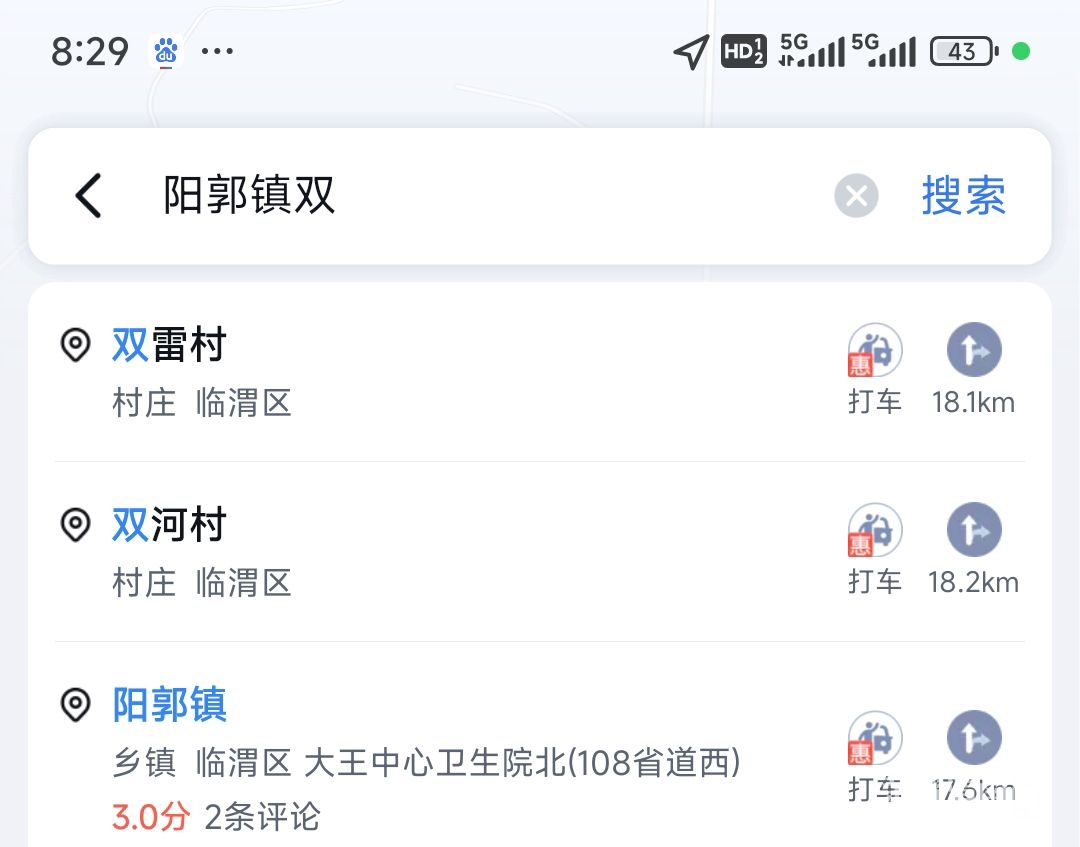1080x847 pixels.
Task: Start route to 双雷村, 18.1km
Action: click(974, 370)
